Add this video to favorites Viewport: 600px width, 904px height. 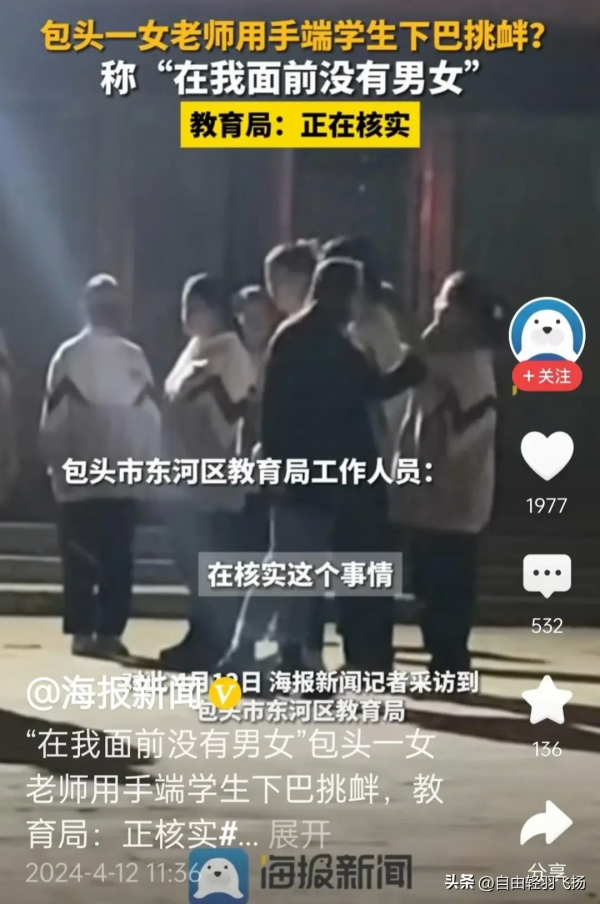point(547,701)
